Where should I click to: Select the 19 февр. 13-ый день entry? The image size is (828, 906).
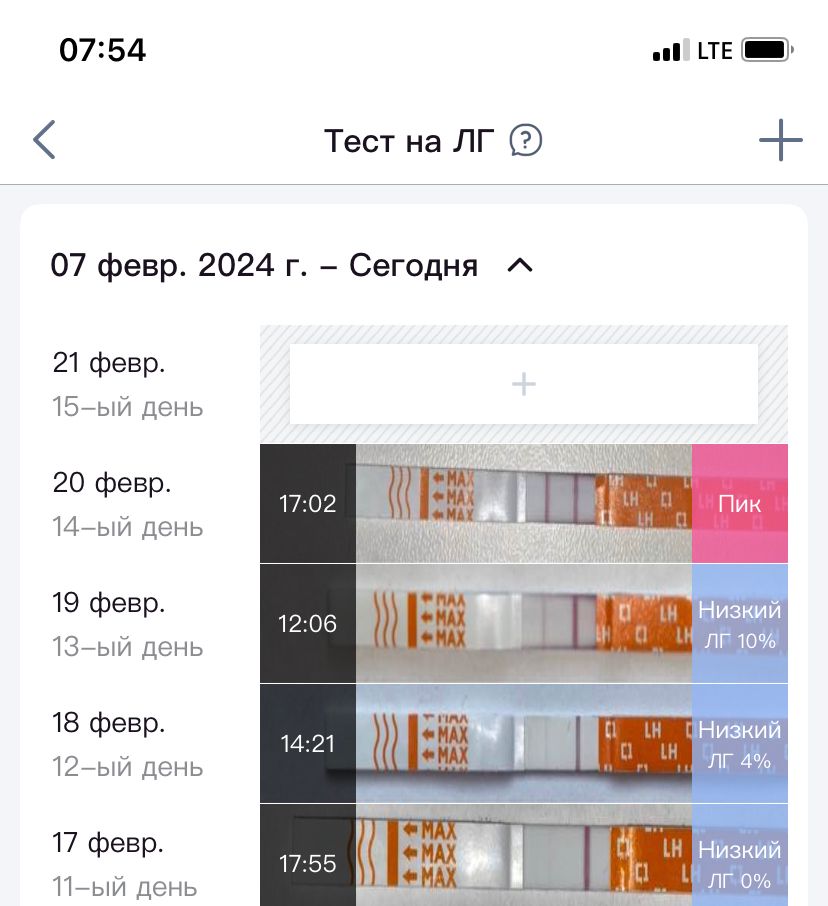tap(127, 623)
